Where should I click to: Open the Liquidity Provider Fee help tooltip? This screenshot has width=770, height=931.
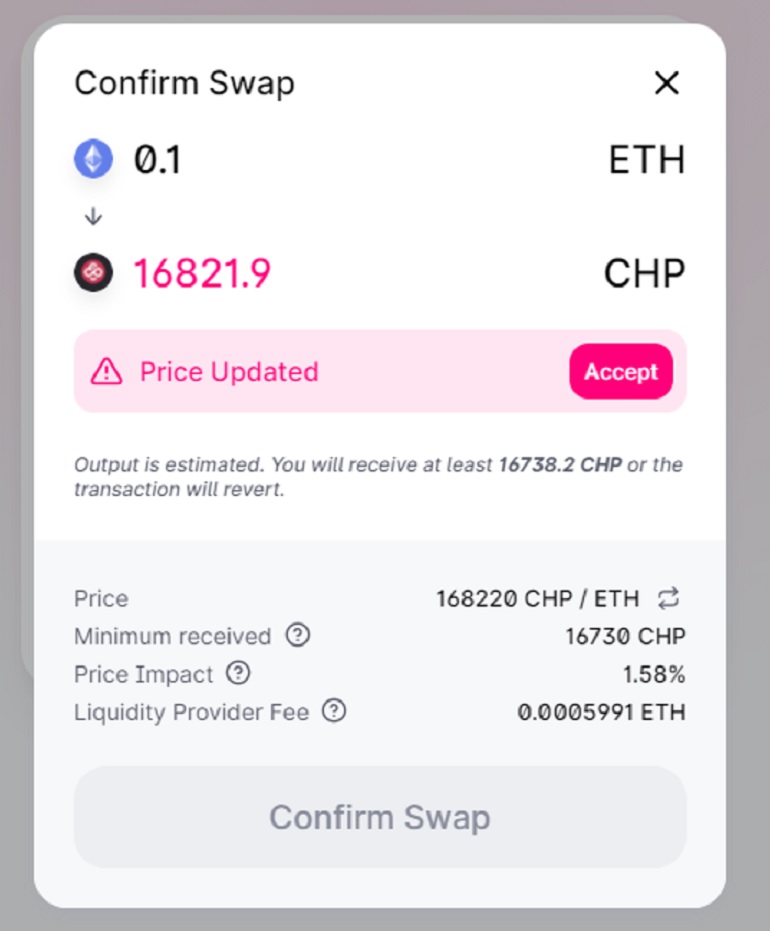[x=332, y=713]
